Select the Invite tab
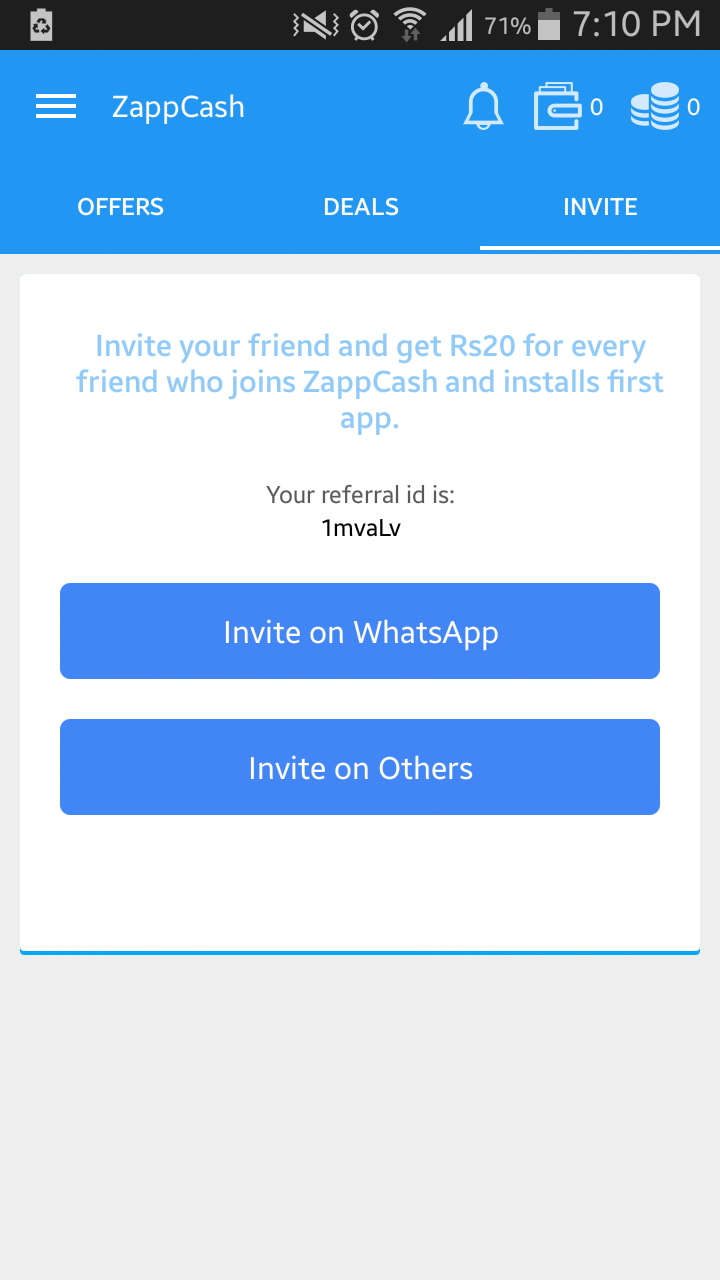 (x=600, y=207)
